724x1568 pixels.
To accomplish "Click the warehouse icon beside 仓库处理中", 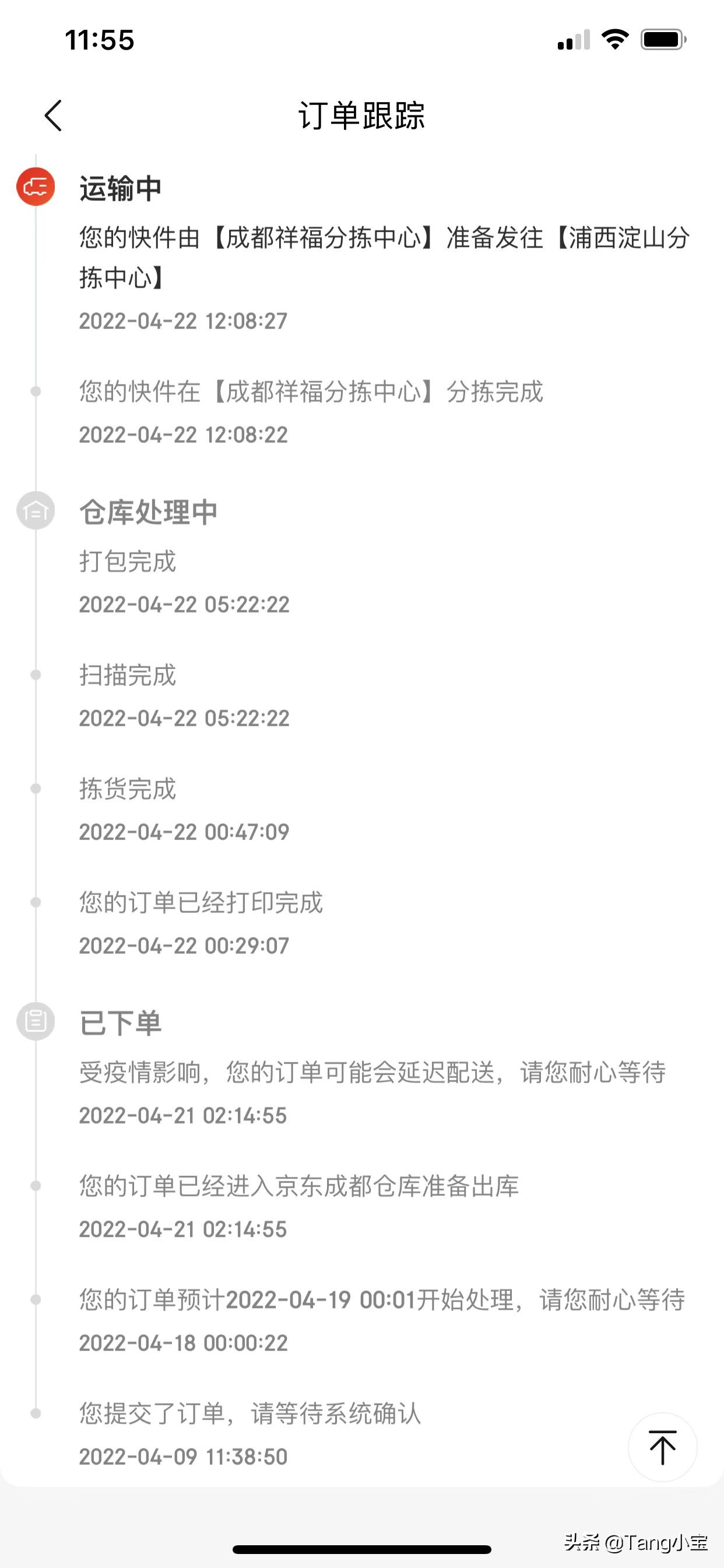I will (x=36, y=512).
